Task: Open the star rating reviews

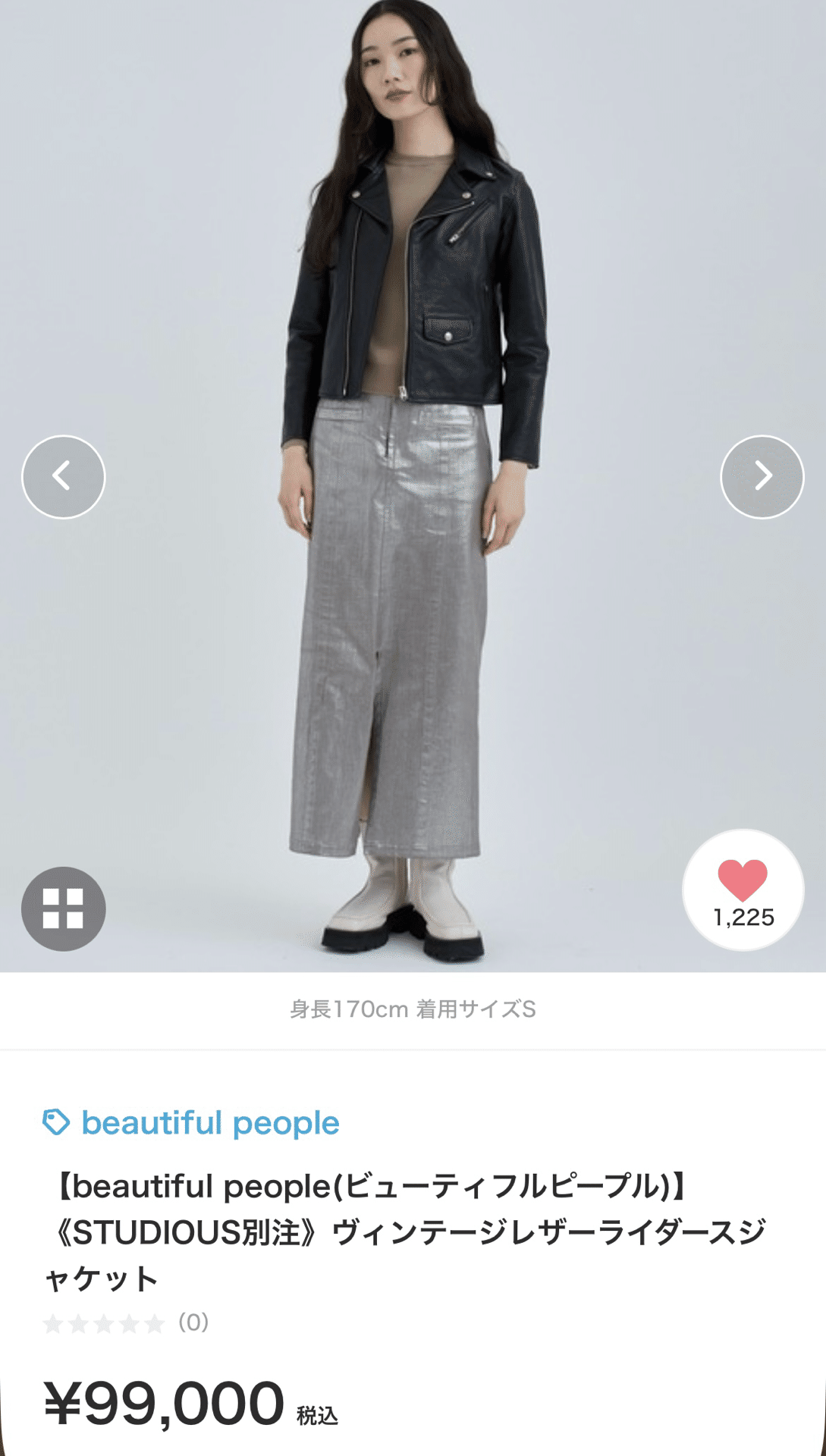Action: click(125, 1323)
